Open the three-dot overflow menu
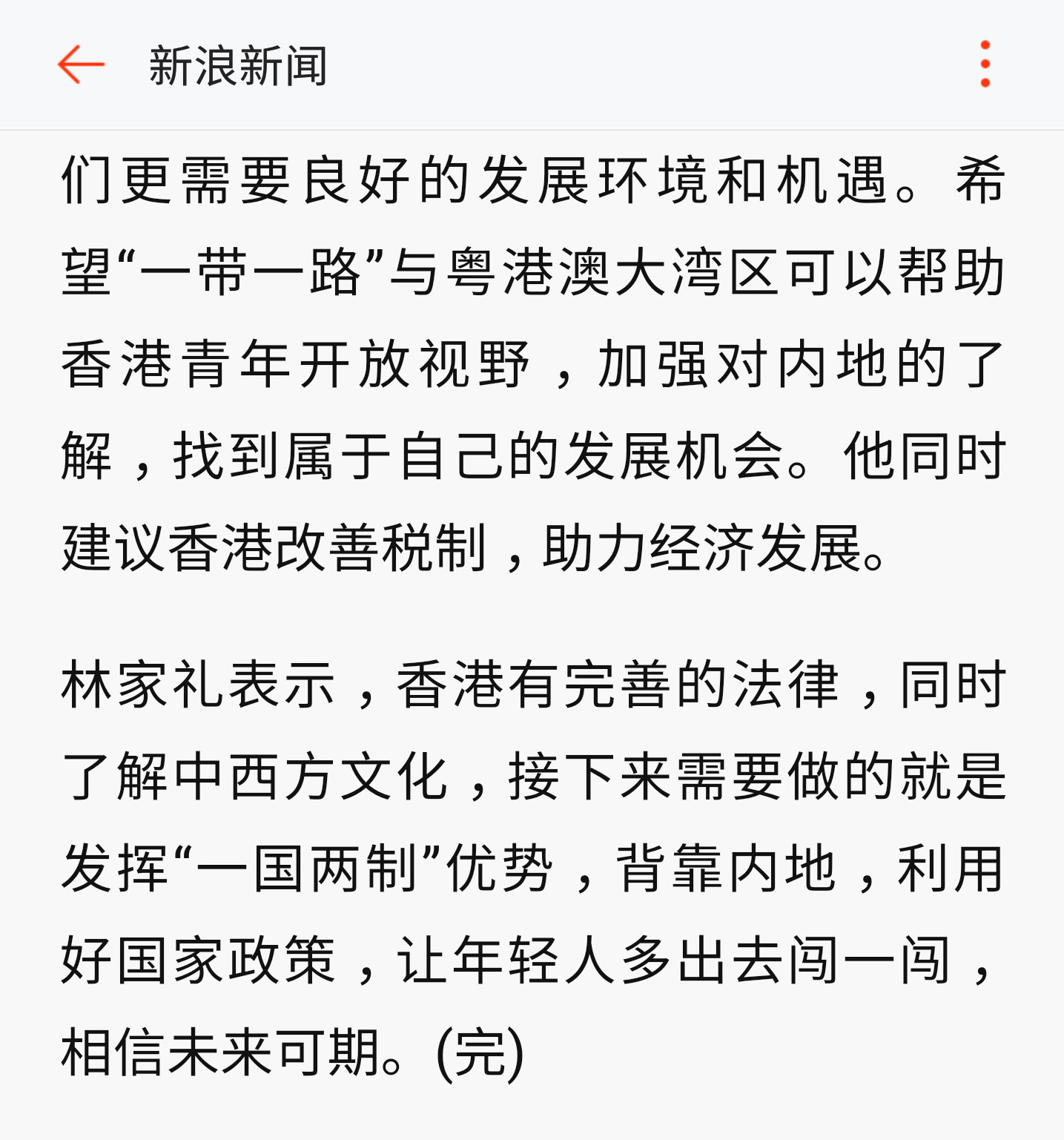Image resolution: width=1064 pixels, height=1140 pixels. [x=985, y=65]
